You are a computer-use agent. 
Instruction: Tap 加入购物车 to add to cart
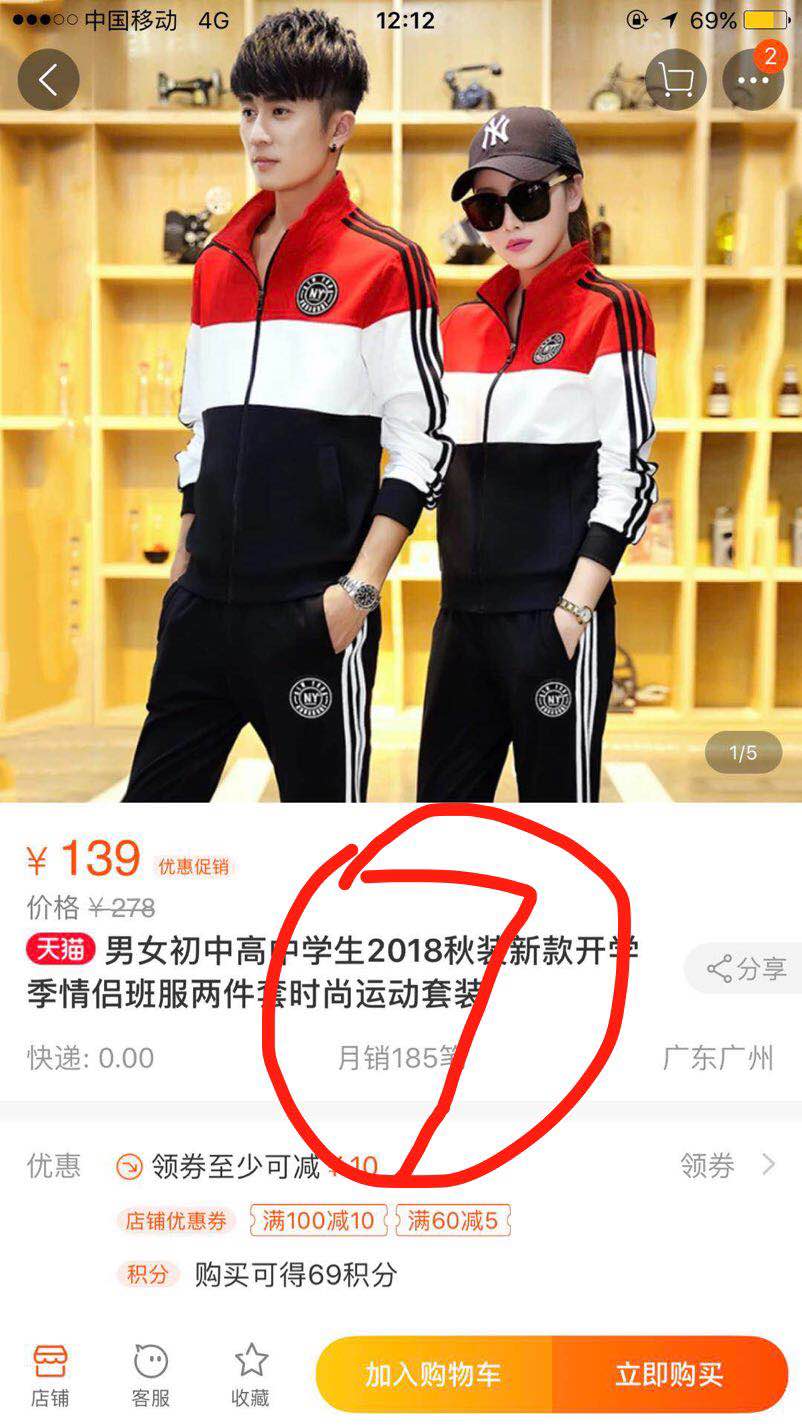tap(434, 1374)
